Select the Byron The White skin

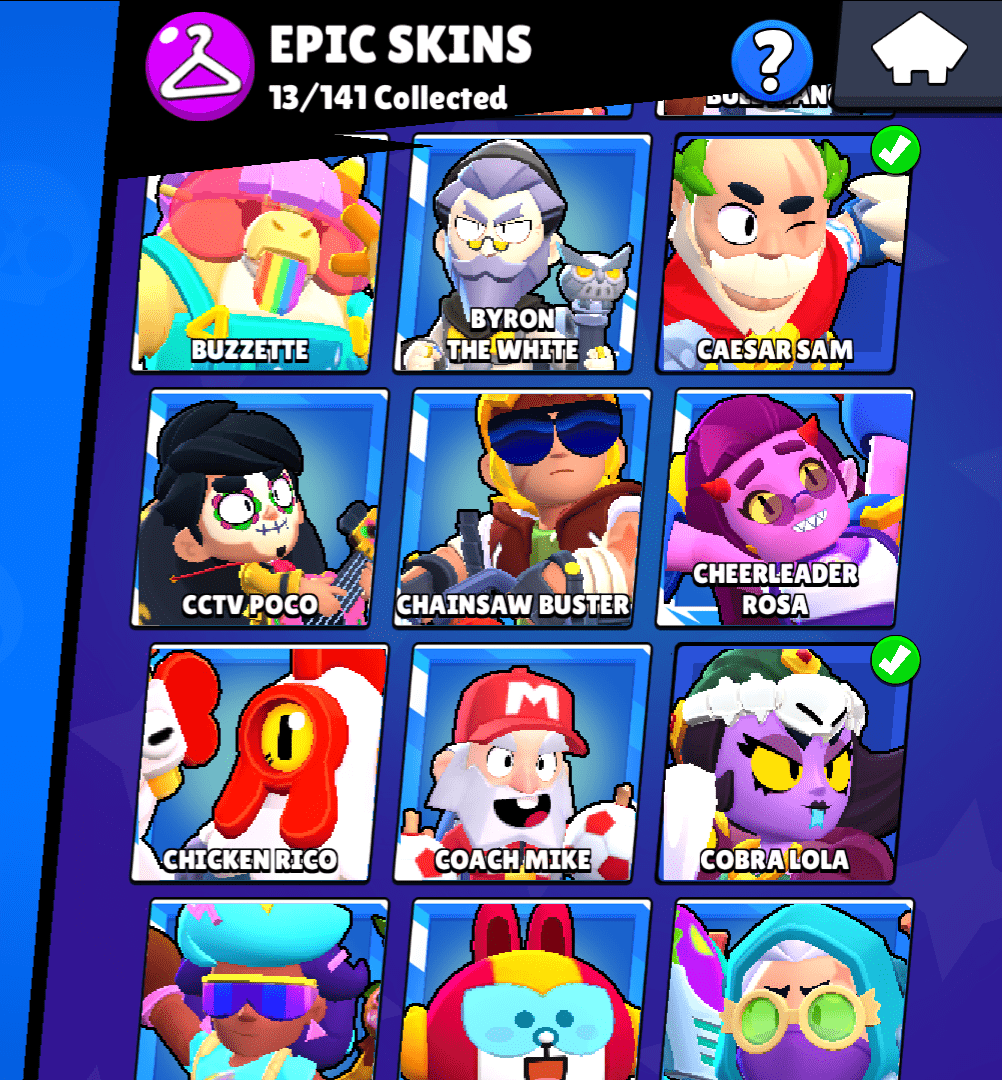pyautogui.click(x=522, y=255)
